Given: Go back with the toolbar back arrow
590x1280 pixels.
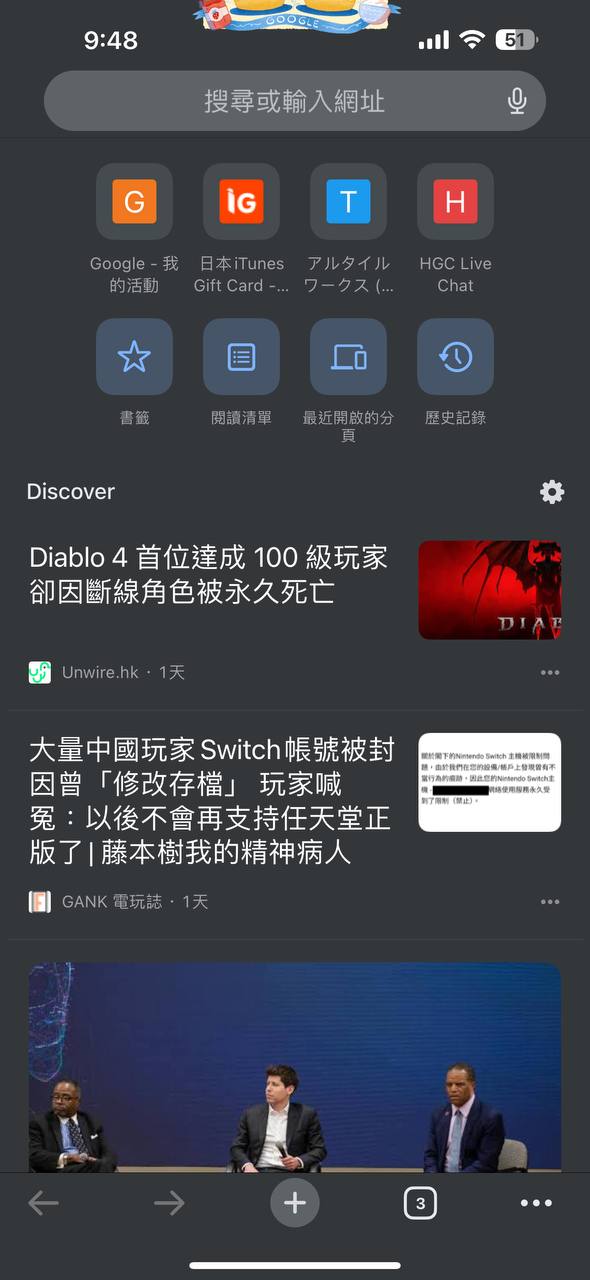Looking at the screenshot, I should [x=43, y=1203].
